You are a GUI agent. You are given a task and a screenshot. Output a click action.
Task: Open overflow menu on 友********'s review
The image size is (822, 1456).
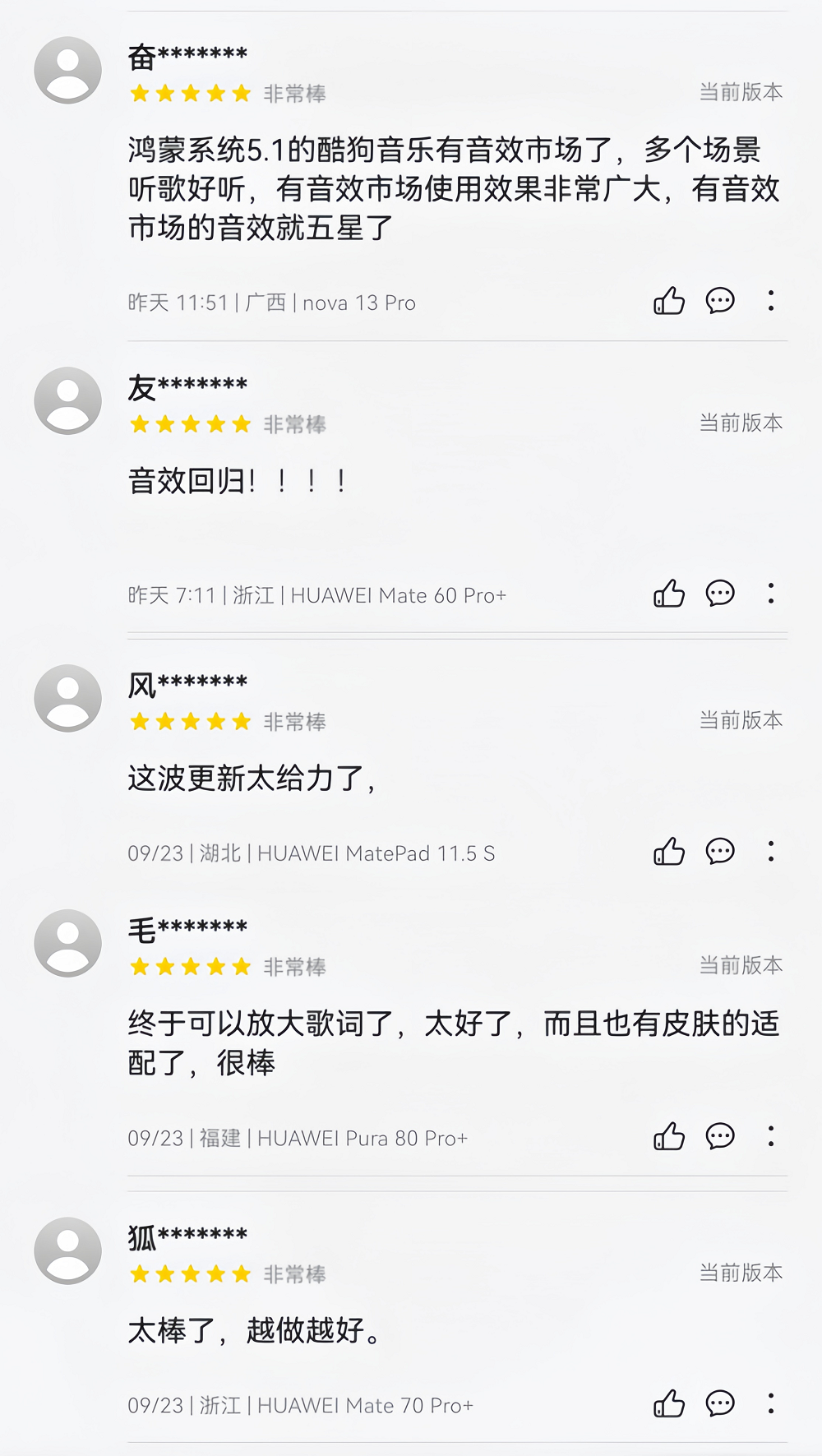tap(771, 594)
